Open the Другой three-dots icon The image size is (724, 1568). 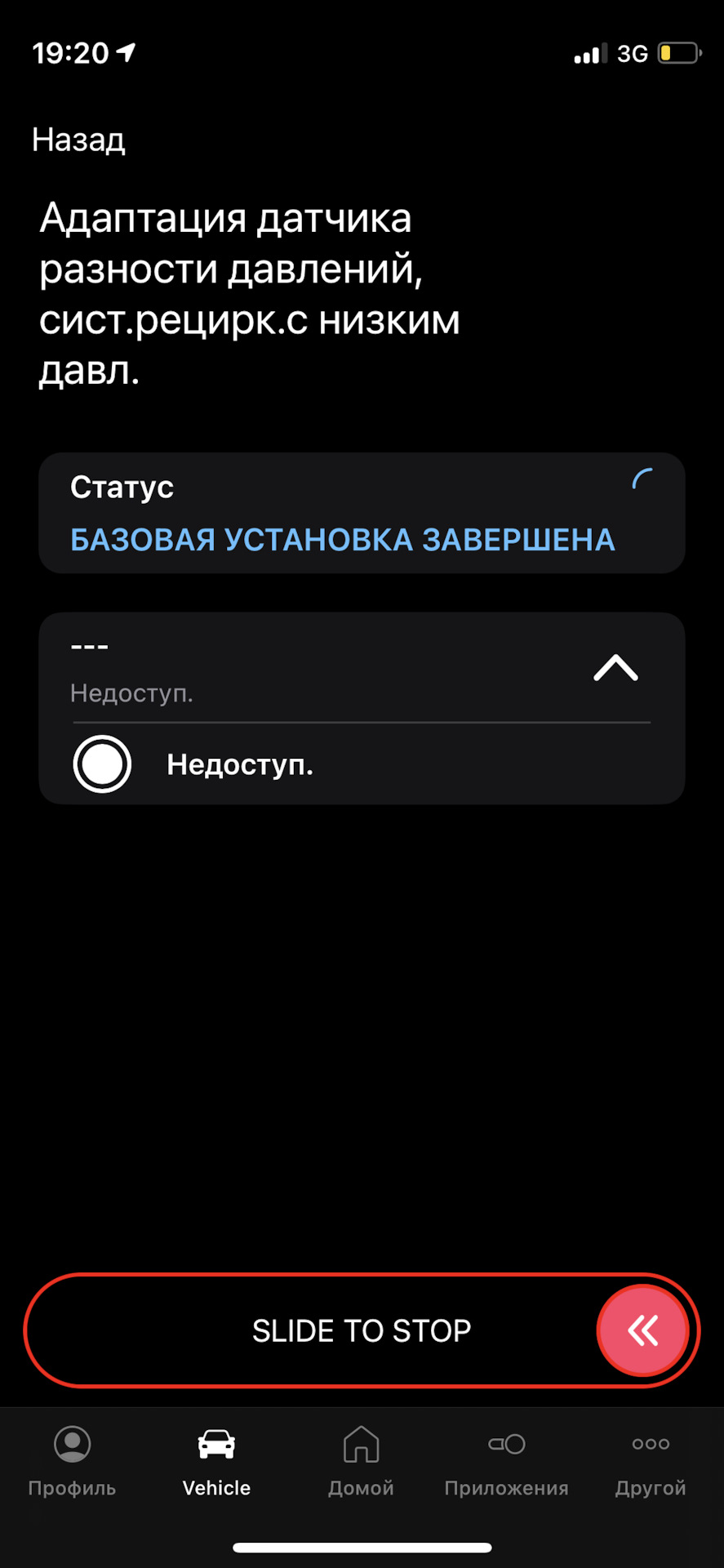pos(650,1443)
